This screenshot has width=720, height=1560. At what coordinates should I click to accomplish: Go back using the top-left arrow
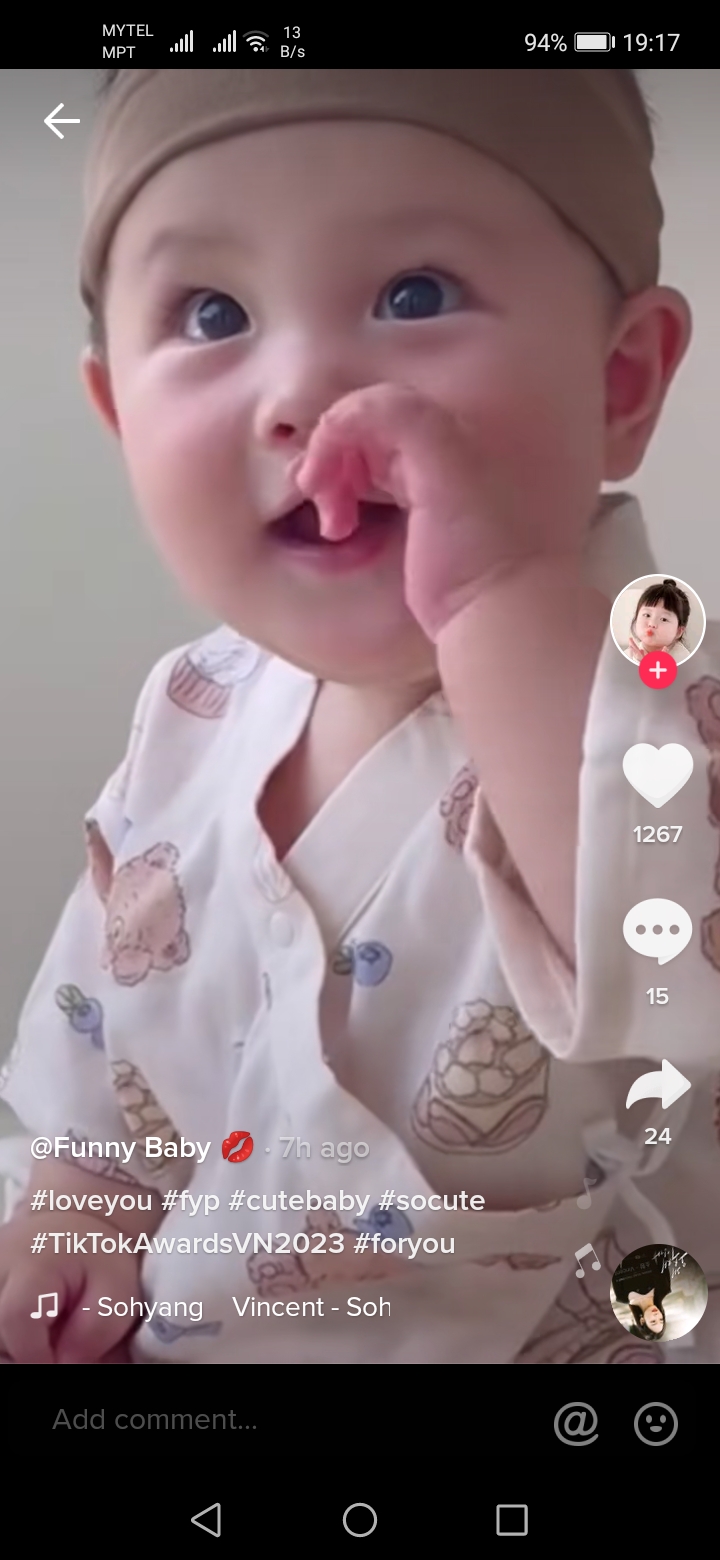(61, 121)
